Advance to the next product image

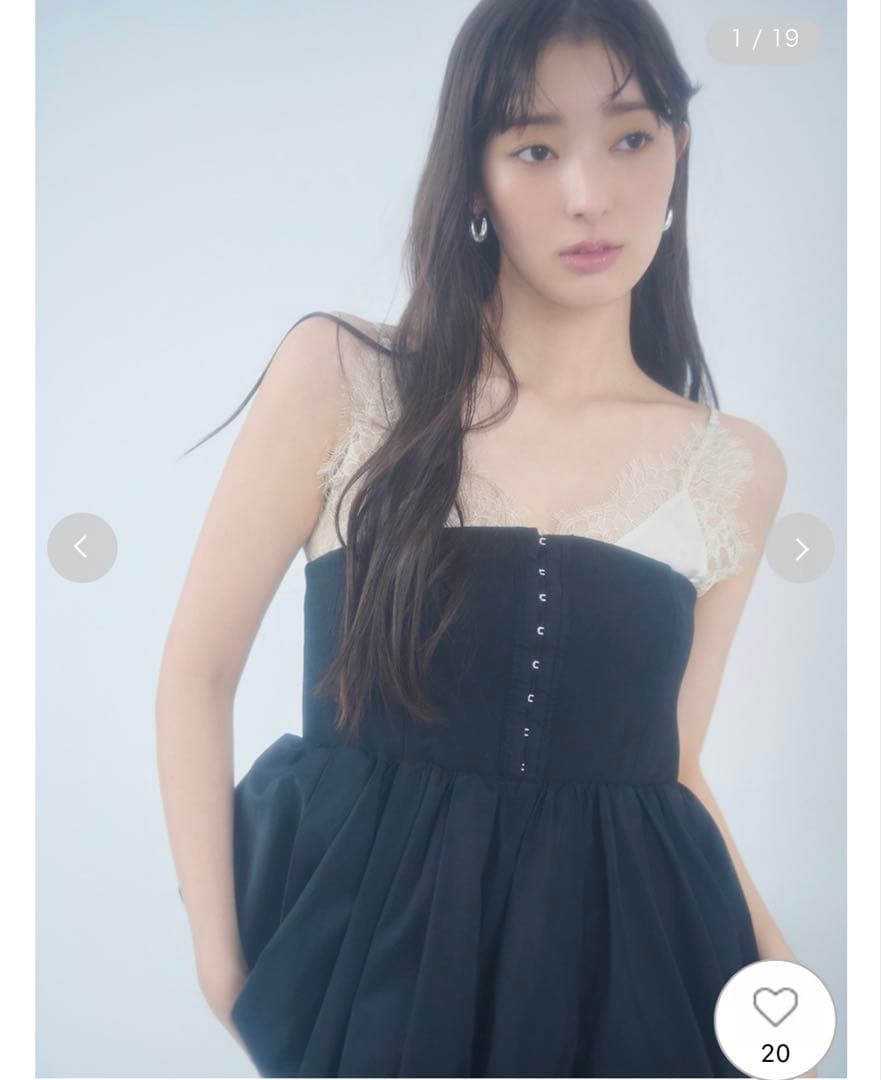point(800,548)
